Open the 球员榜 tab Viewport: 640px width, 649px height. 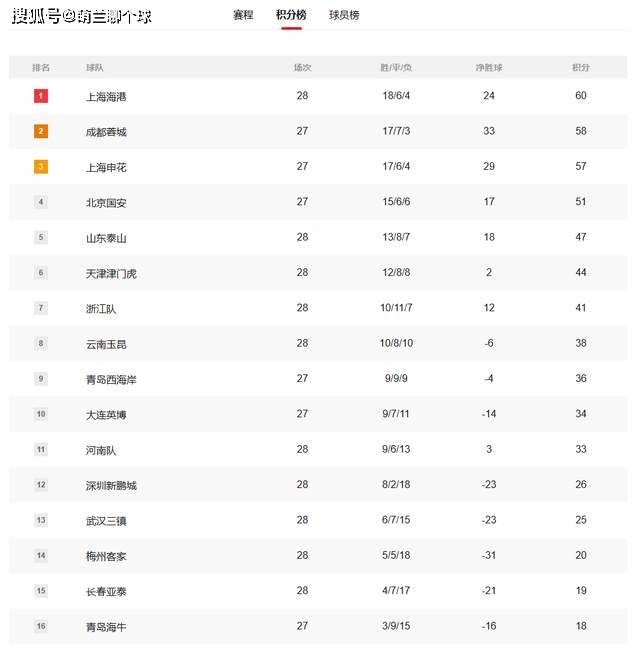coord(344,15)
